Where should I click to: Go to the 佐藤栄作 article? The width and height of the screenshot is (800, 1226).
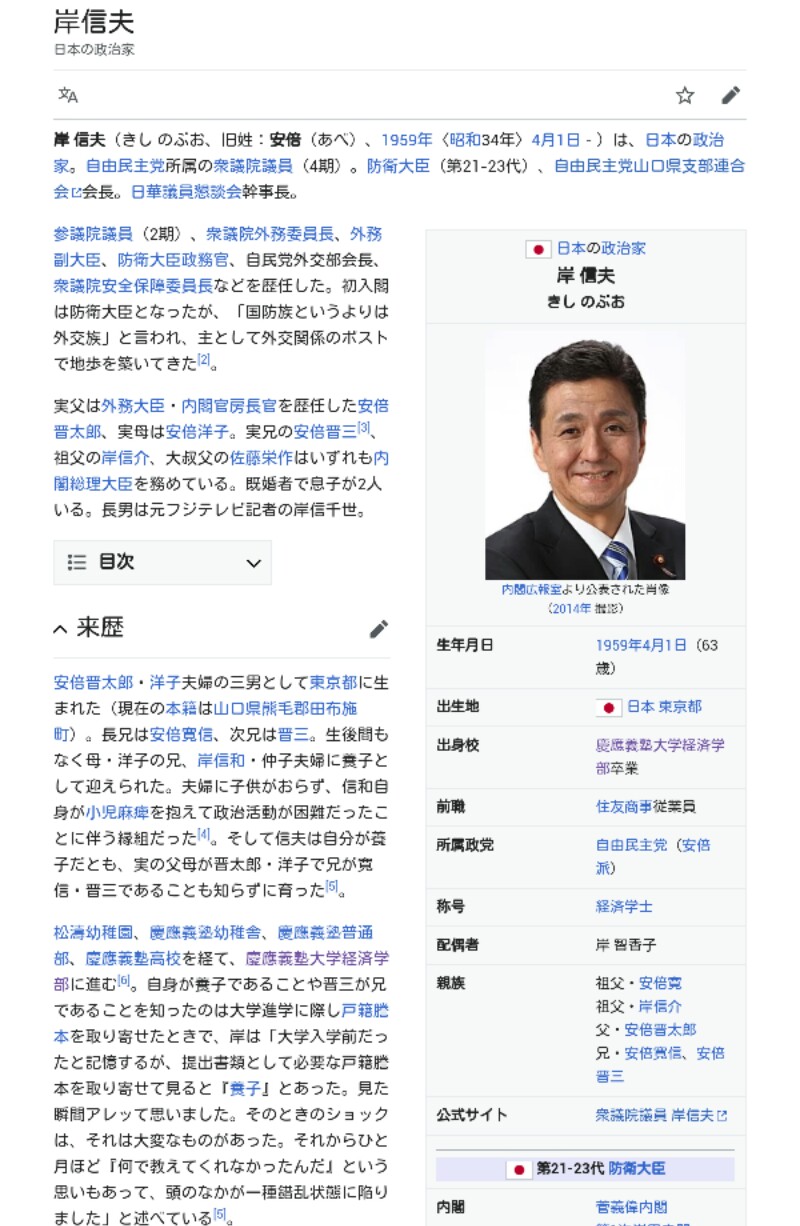[x=264, y=458]
